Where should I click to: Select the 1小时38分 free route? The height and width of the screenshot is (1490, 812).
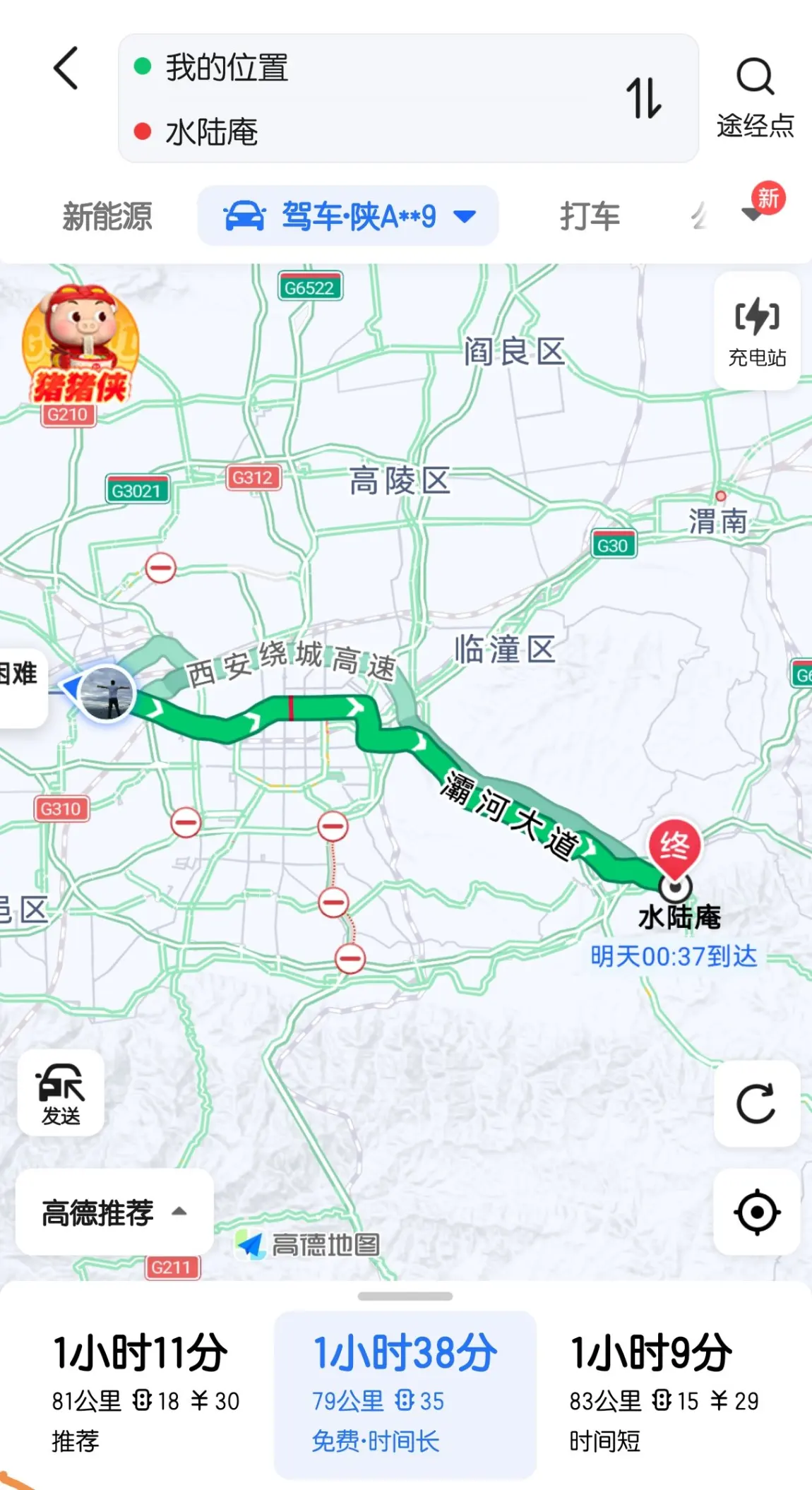pyautogui.click(x=405, y=1393)
